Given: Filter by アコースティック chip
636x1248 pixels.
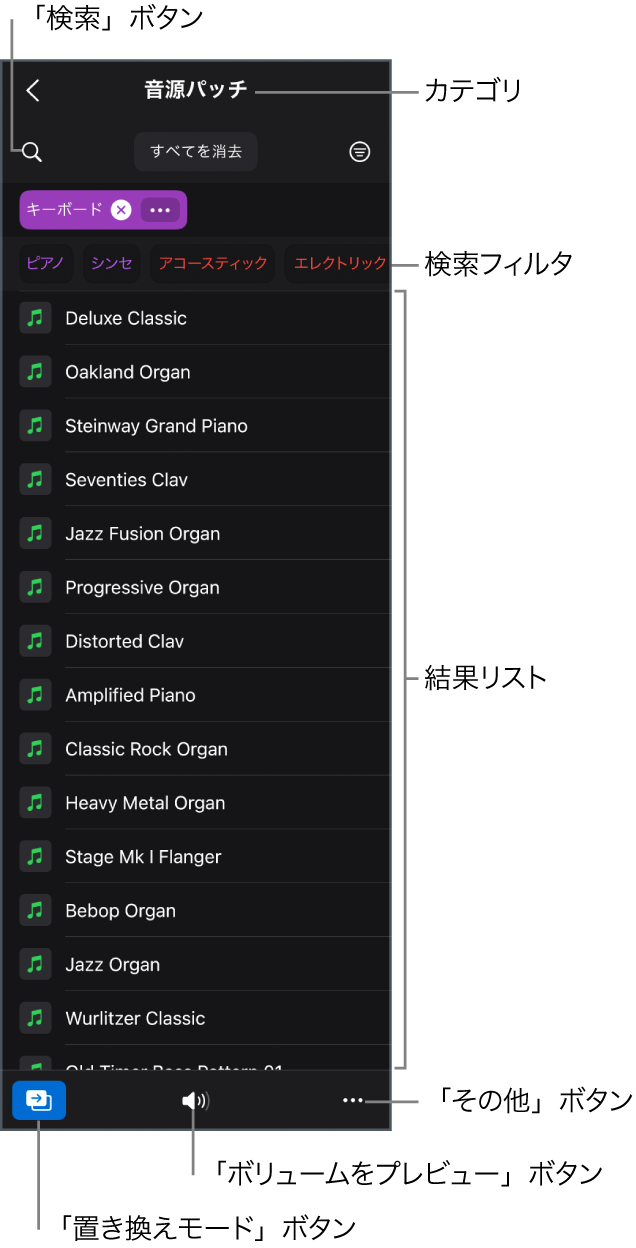Looking at the screenshot, I should pos(213,264).
